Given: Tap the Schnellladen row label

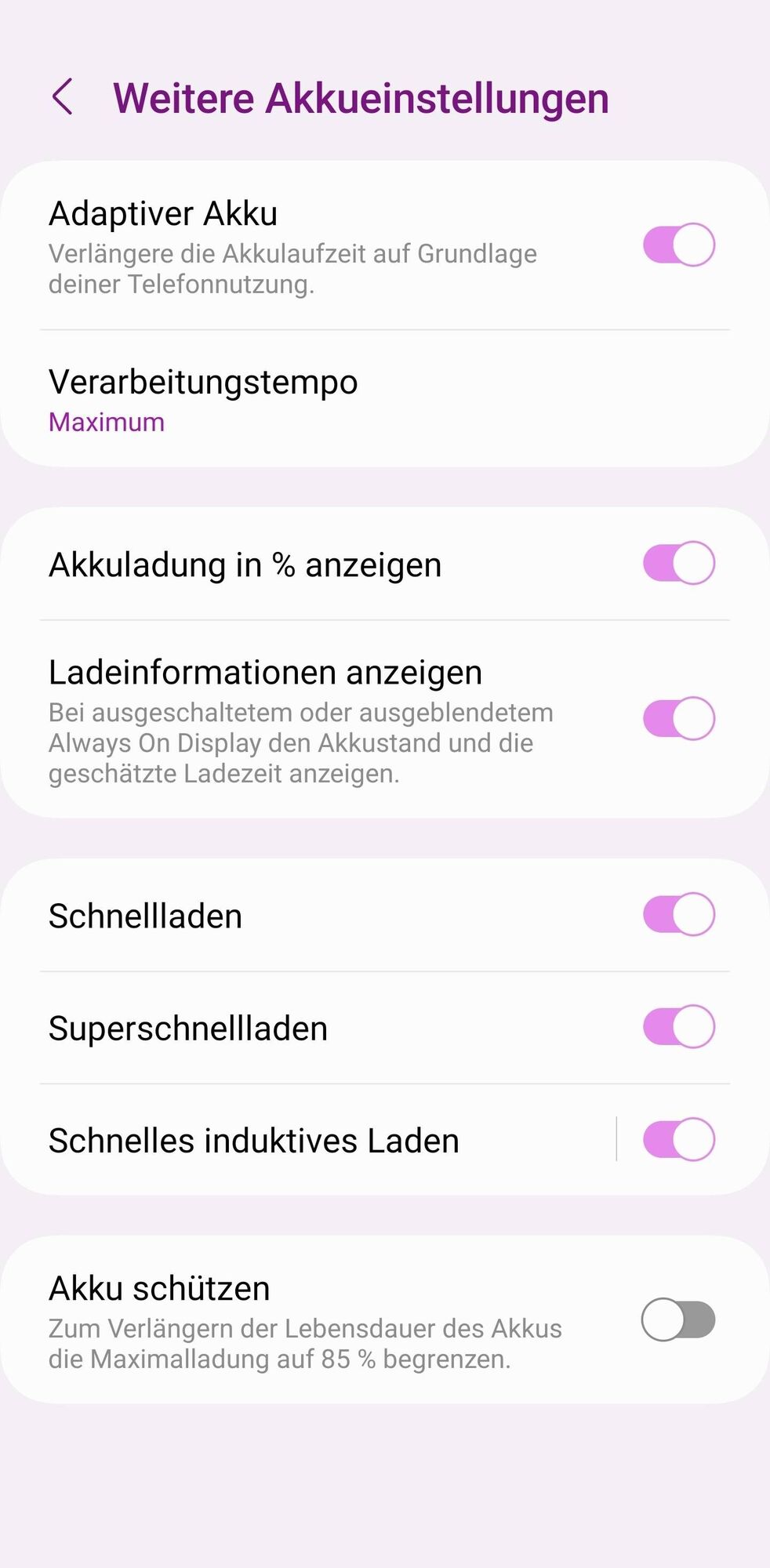Looking at the screenshot, I should pos(144,915).
